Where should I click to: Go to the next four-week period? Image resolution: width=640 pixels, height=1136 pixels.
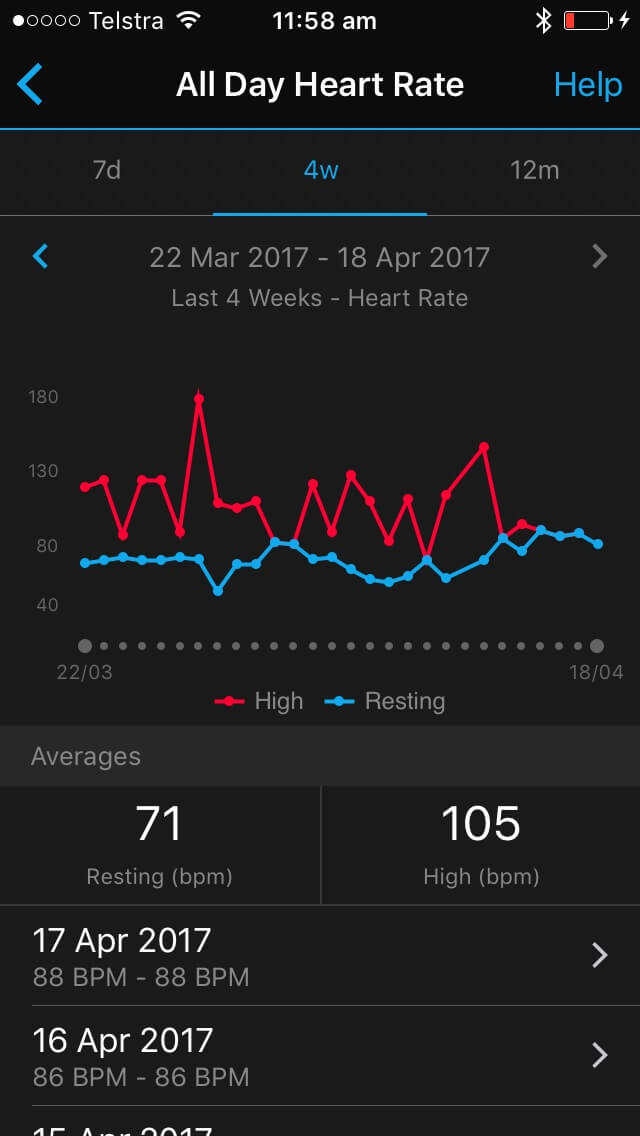tap(599, 257)
